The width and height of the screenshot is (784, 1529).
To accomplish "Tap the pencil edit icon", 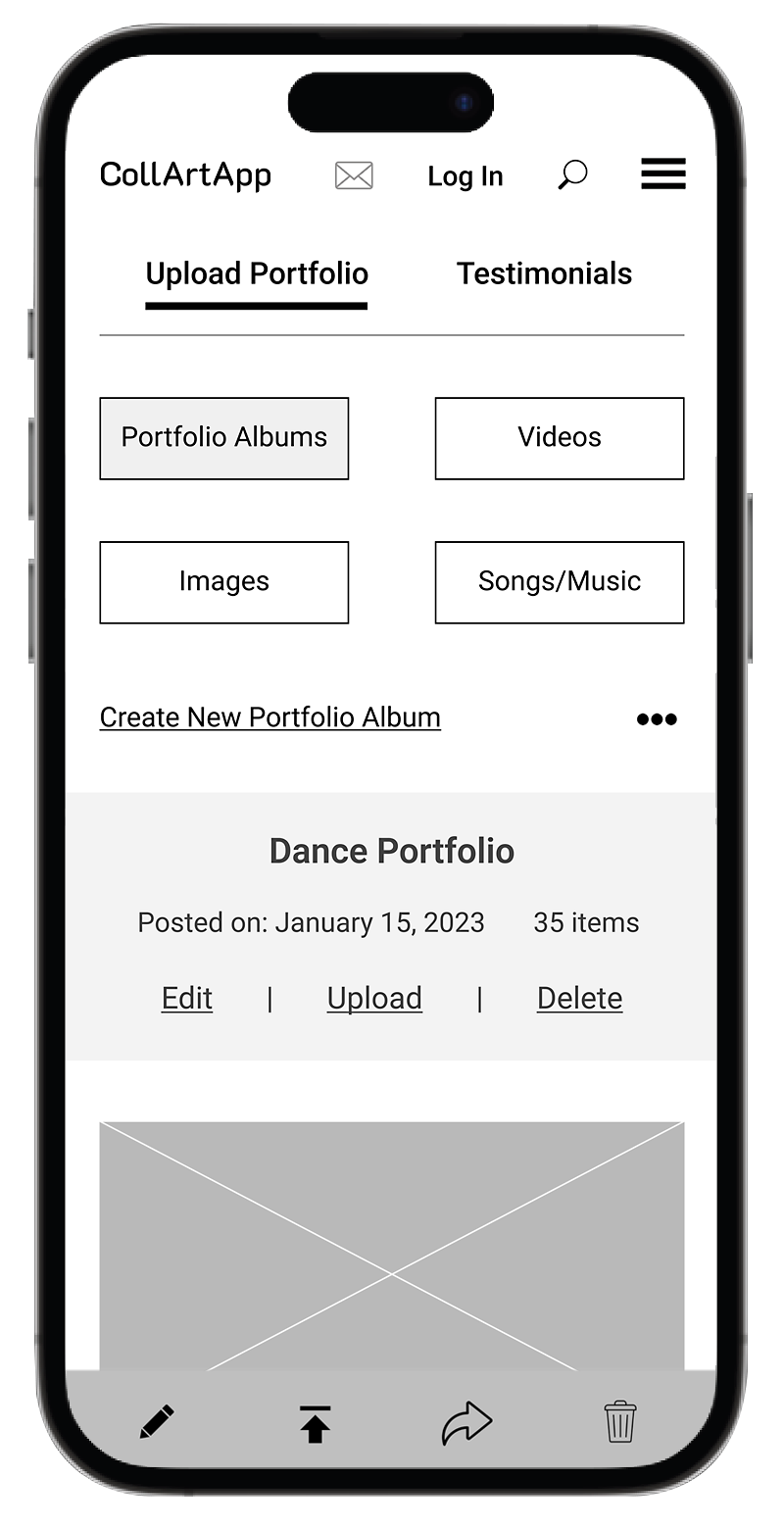I will pyautogui.click(x=157, y=1422).
